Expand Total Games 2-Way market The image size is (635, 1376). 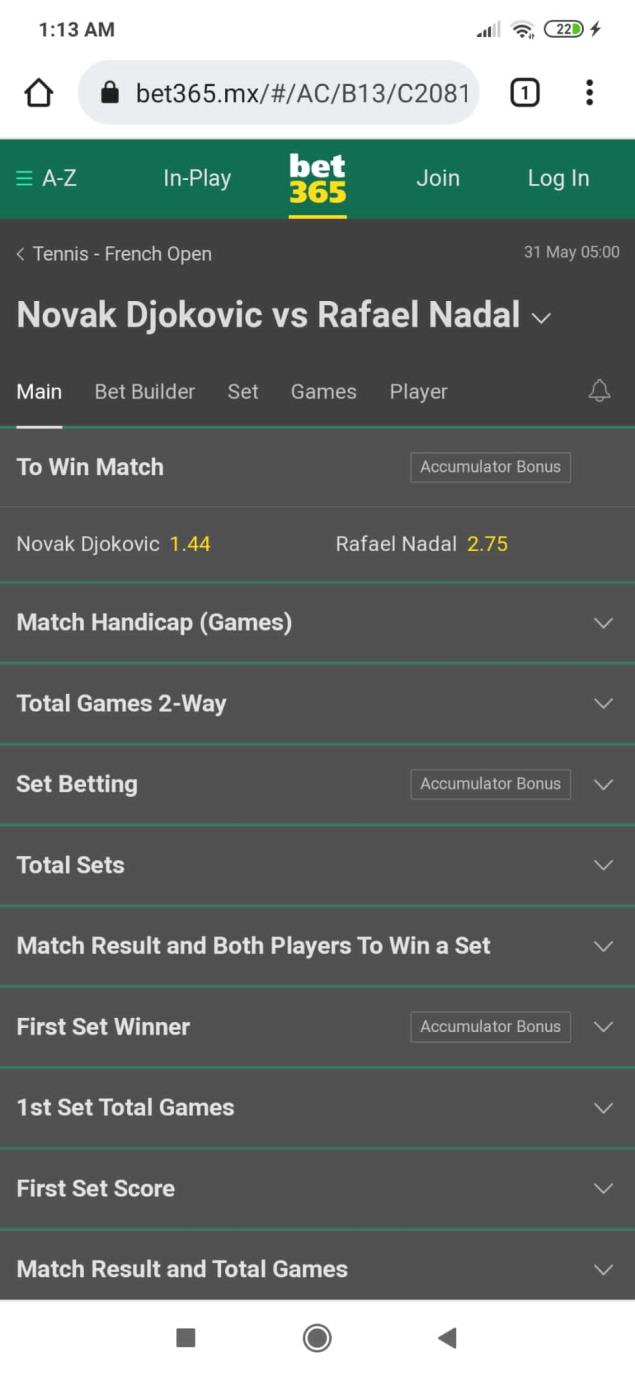tap(317, 703)
